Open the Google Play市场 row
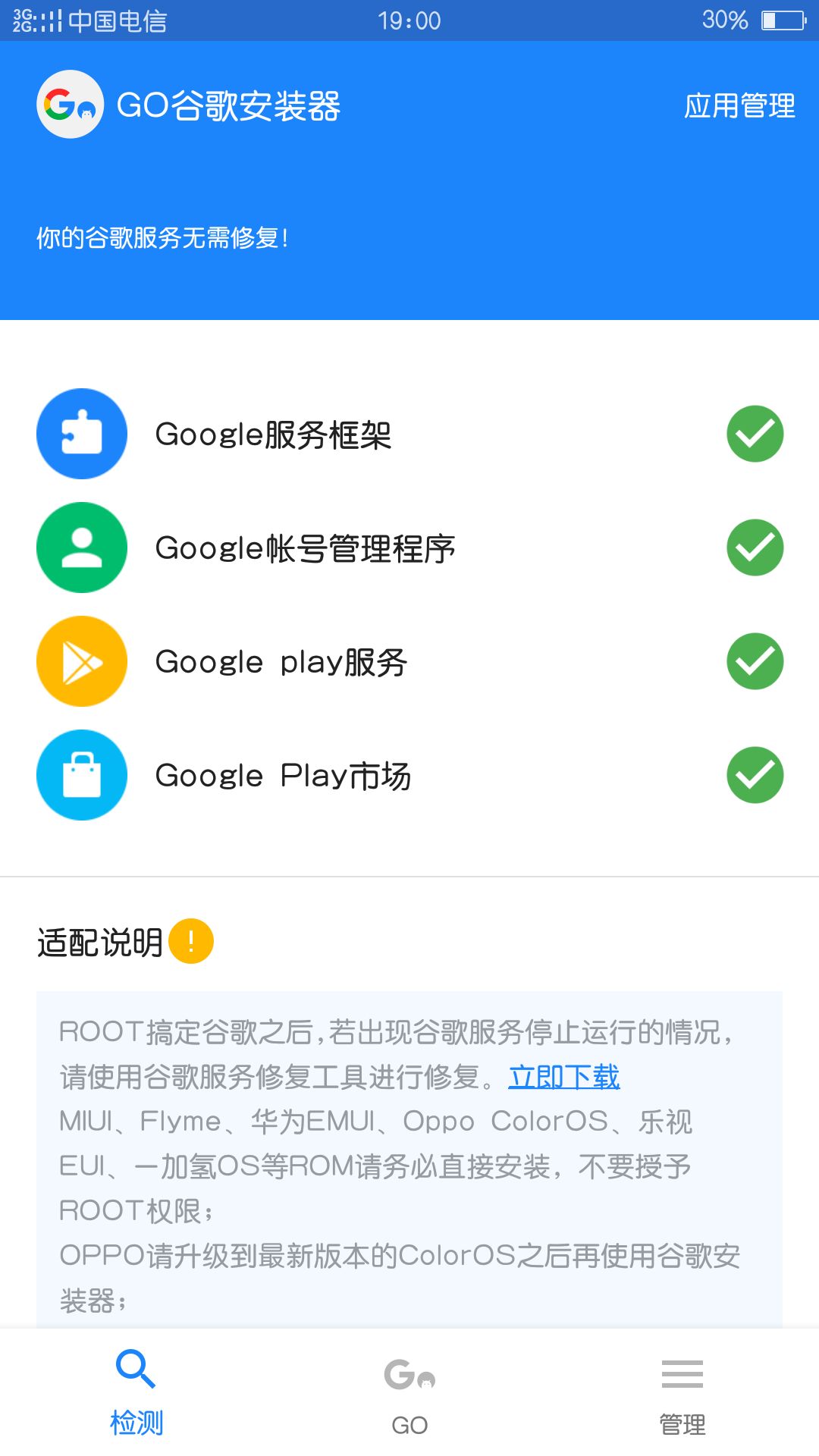Screen dimensions: 819x1456 click(x=409, y=775)
